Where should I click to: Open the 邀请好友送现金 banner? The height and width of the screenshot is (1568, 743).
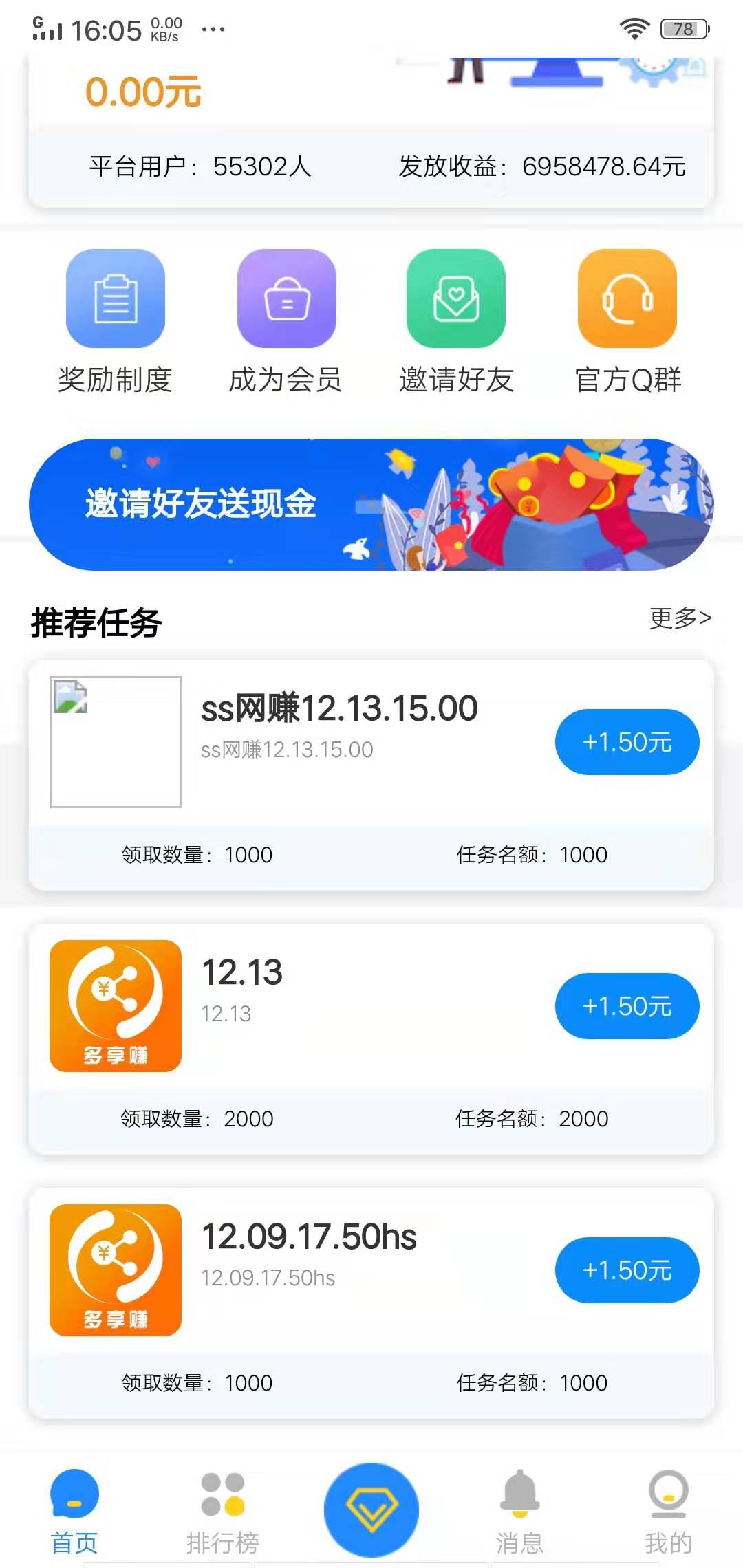371,504
